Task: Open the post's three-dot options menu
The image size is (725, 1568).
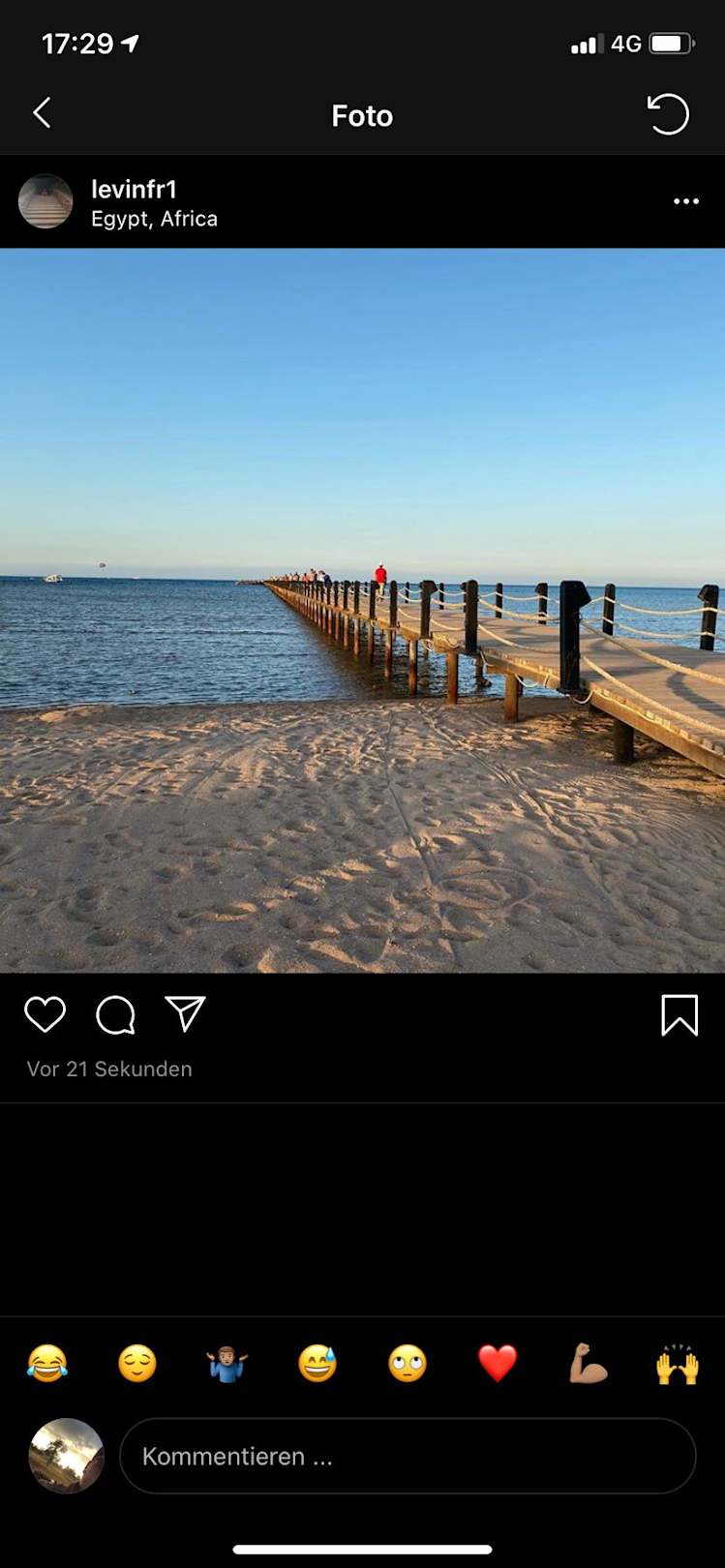Action: click(x=685, y=201)
